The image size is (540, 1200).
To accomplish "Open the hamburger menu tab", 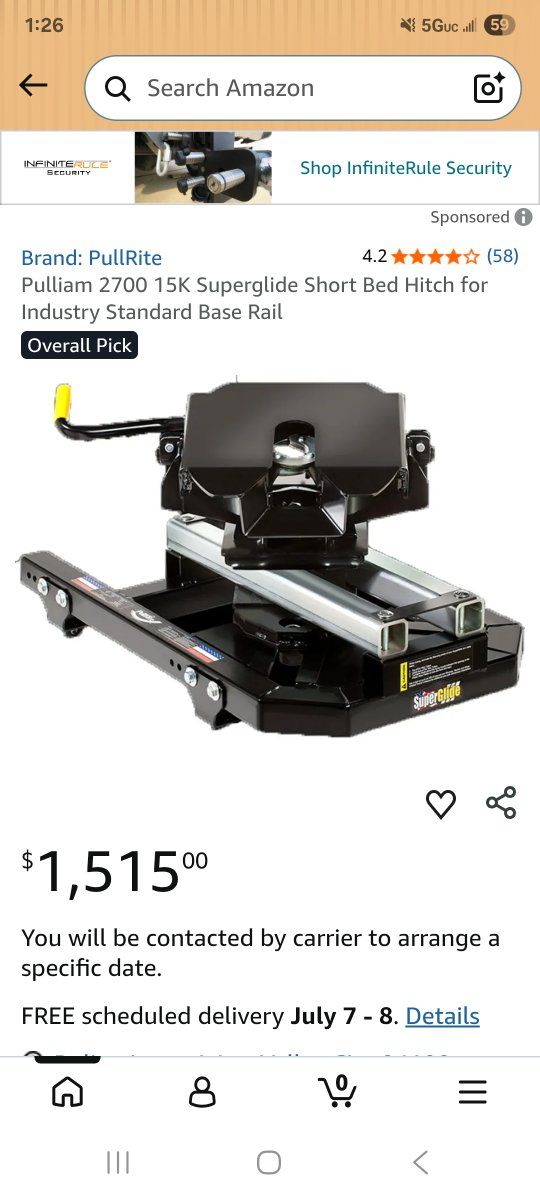I will (473, 1092).
